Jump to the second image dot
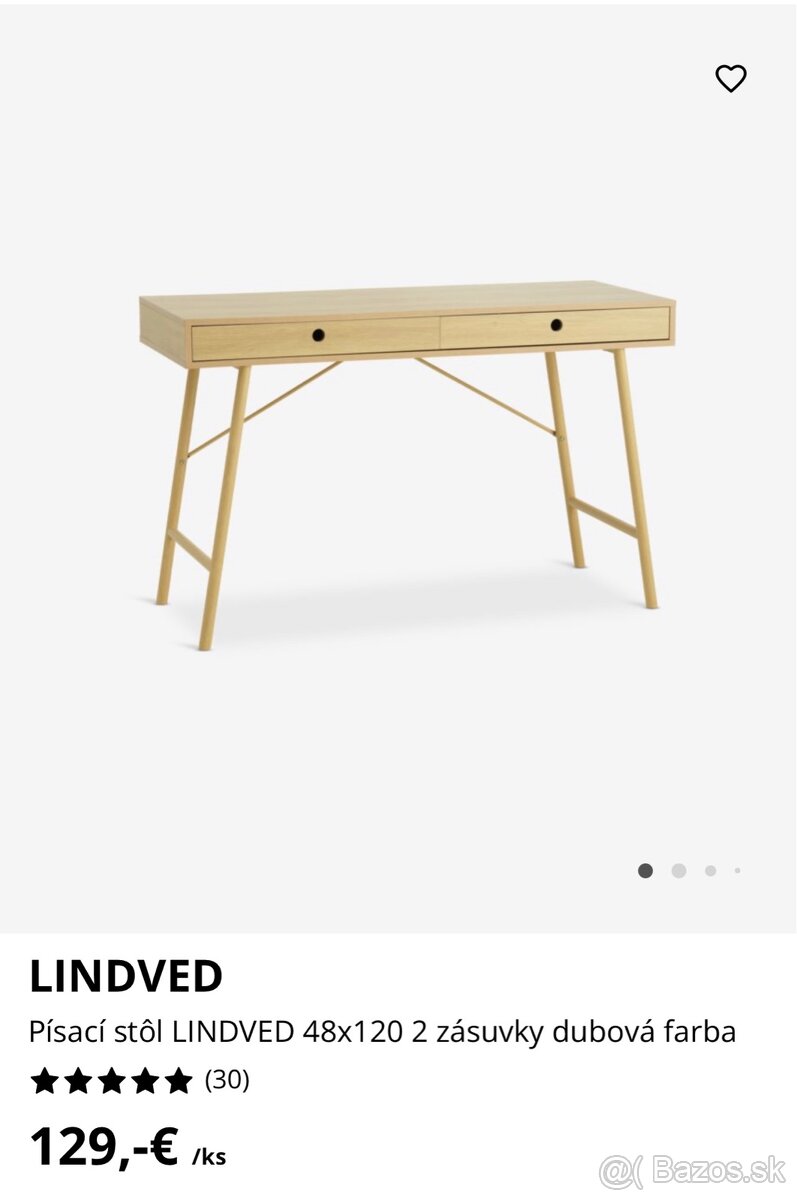Screen dimensions: 797x1200 click(679, 871)
